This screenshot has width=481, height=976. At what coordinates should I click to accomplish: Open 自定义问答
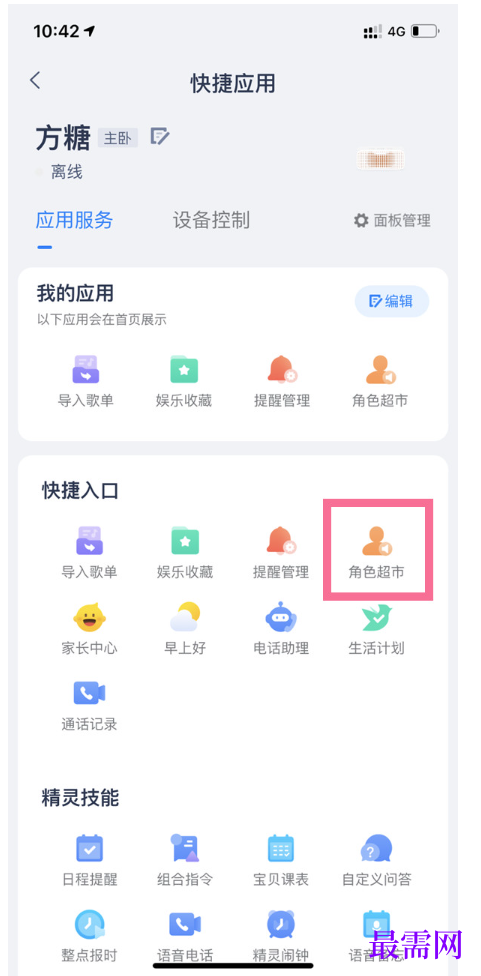coord(376,860)
